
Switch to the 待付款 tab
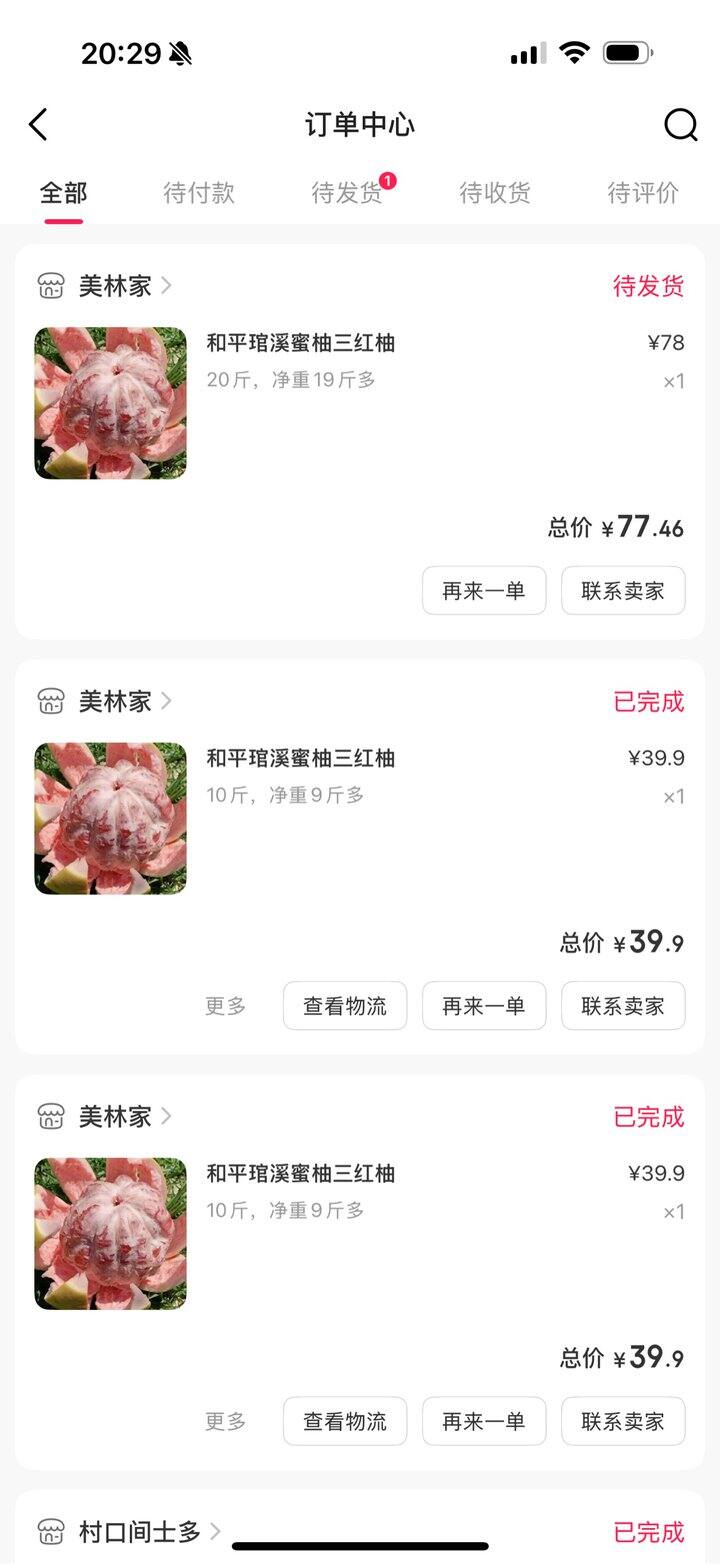point(199,193)
